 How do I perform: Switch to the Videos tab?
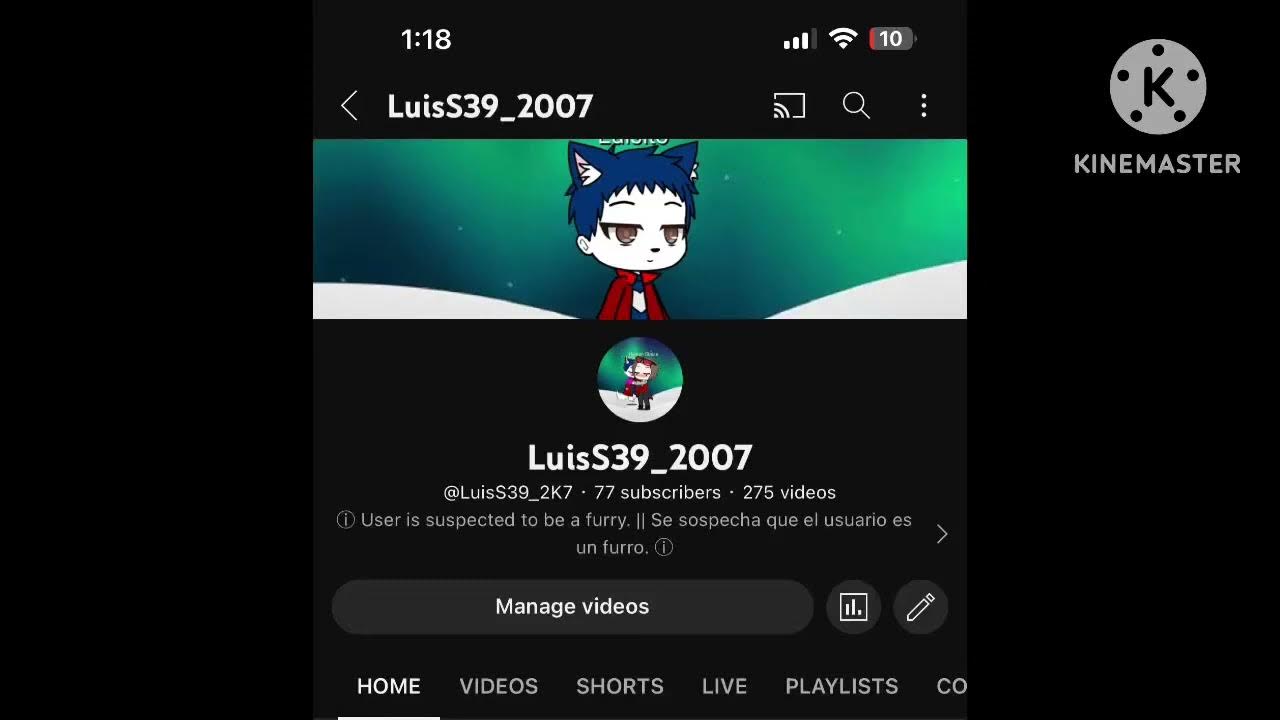498,686
